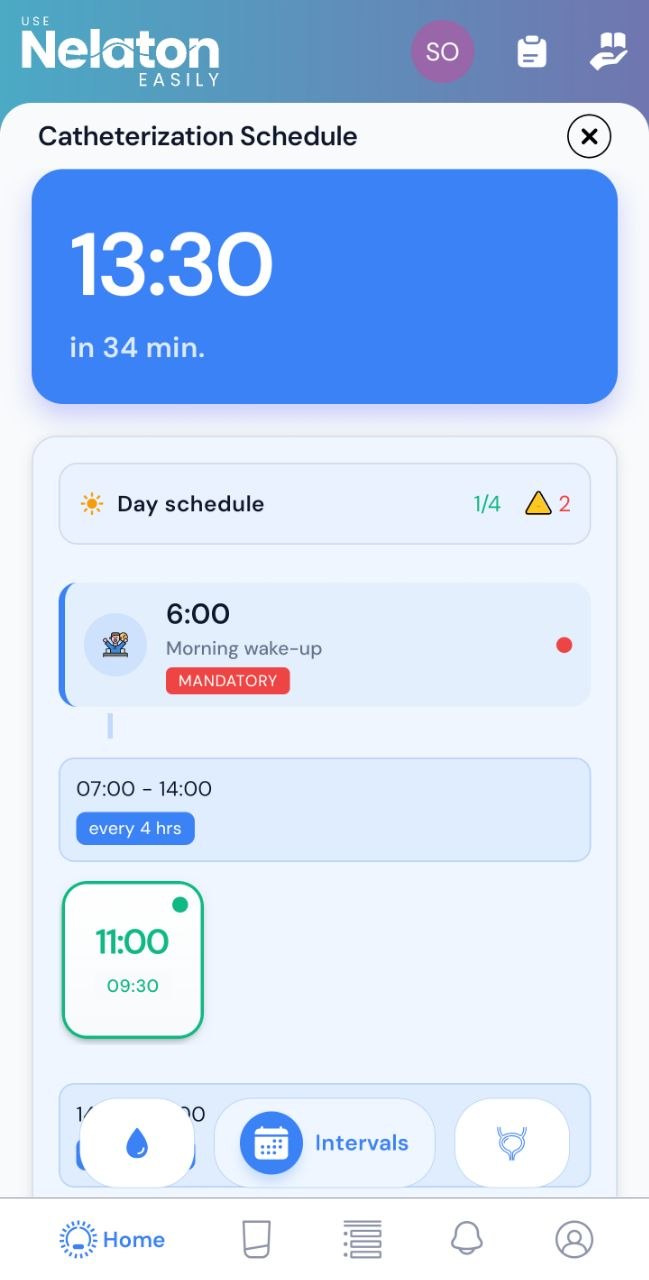
Task: Open the Day schedule row
Action: [x=324, y=504]
